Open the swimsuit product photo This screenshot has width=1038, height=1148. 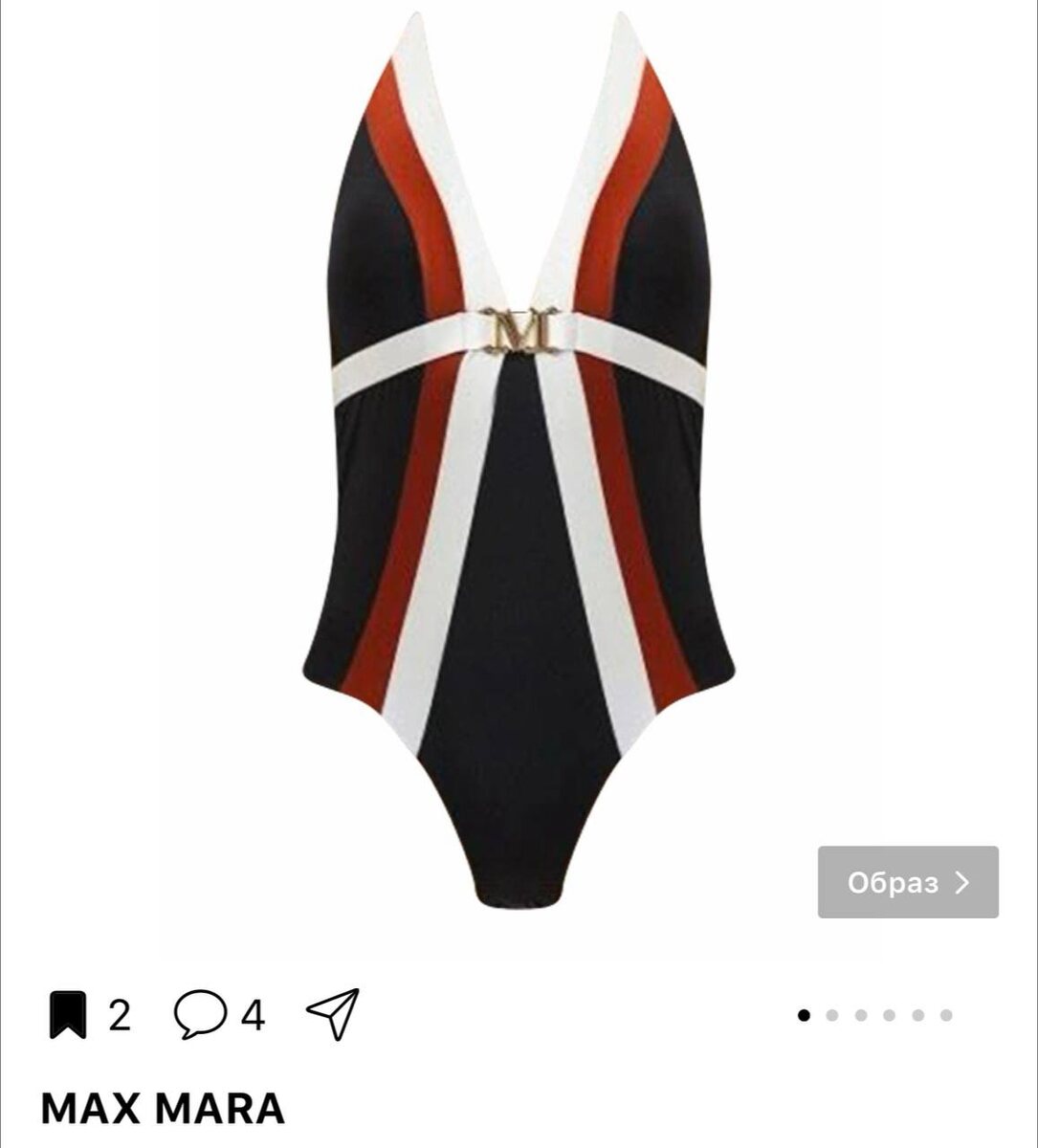point(518,459)
